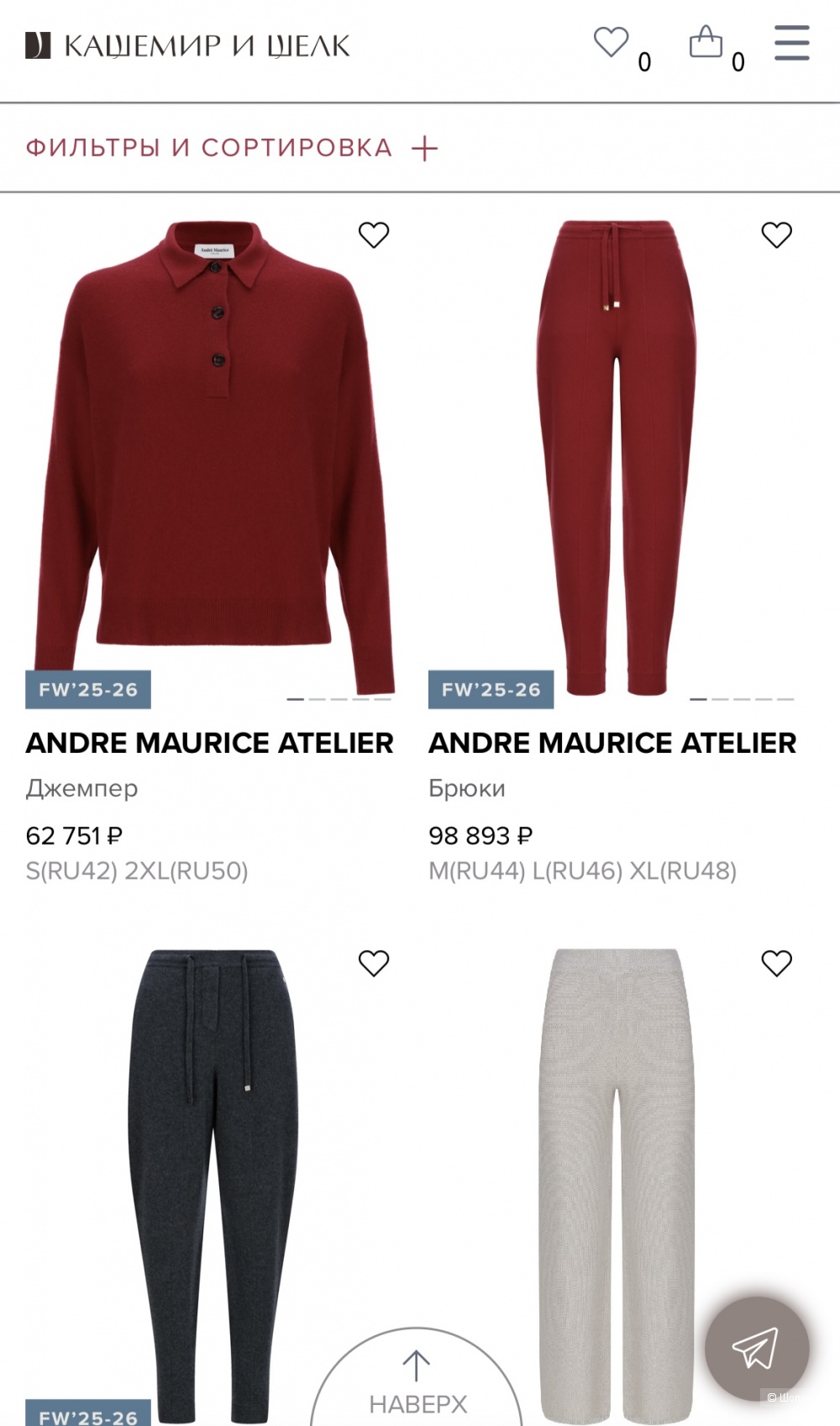
Task: Tap НАВЕРХ to return to top
Action: (x=417, y=1382)
